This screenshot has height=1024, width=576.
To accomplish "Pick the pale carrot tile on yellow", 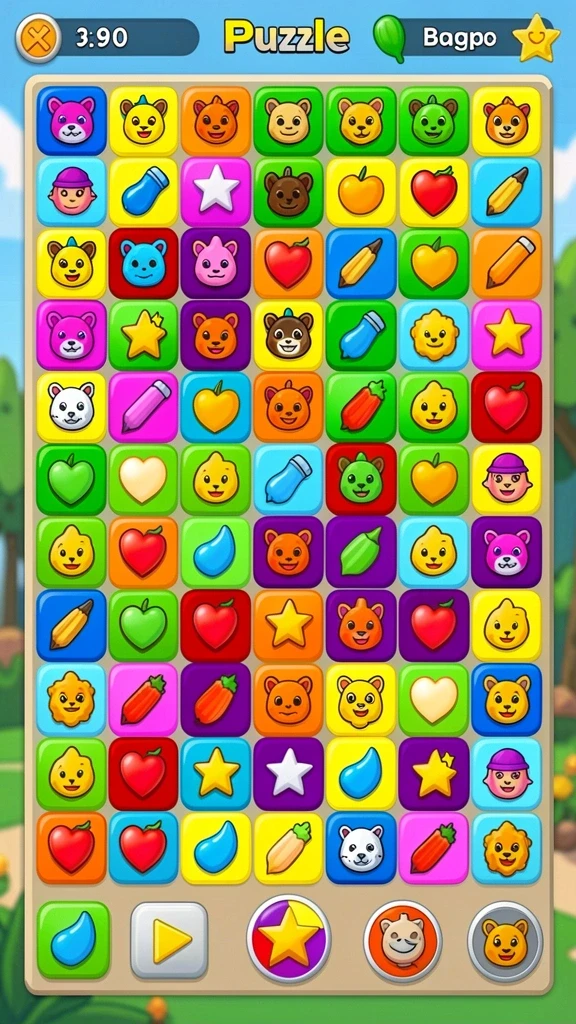I will click(x=289, y=847).
